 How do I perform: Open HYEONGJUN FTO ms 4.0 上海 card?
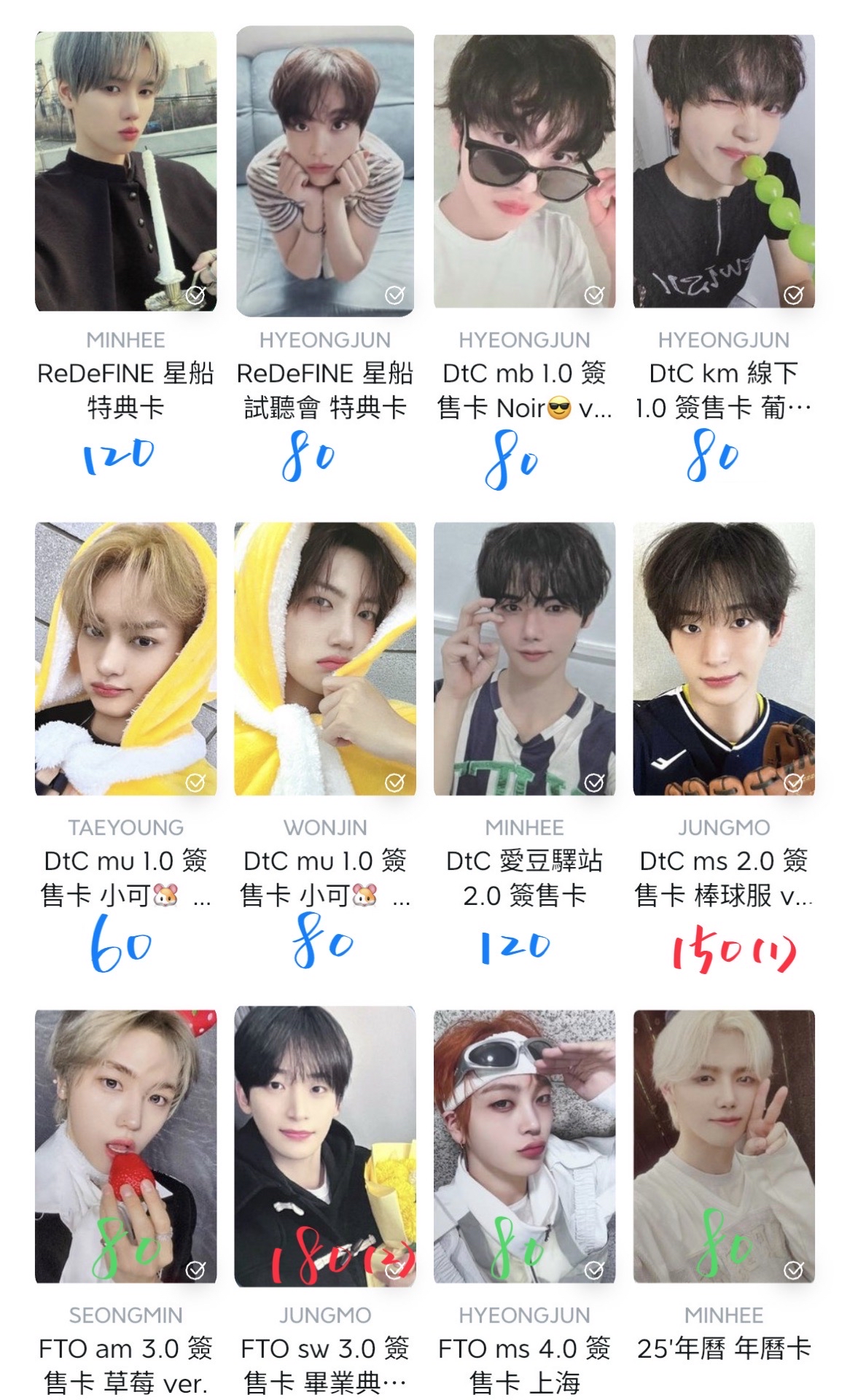[524, 1146]
